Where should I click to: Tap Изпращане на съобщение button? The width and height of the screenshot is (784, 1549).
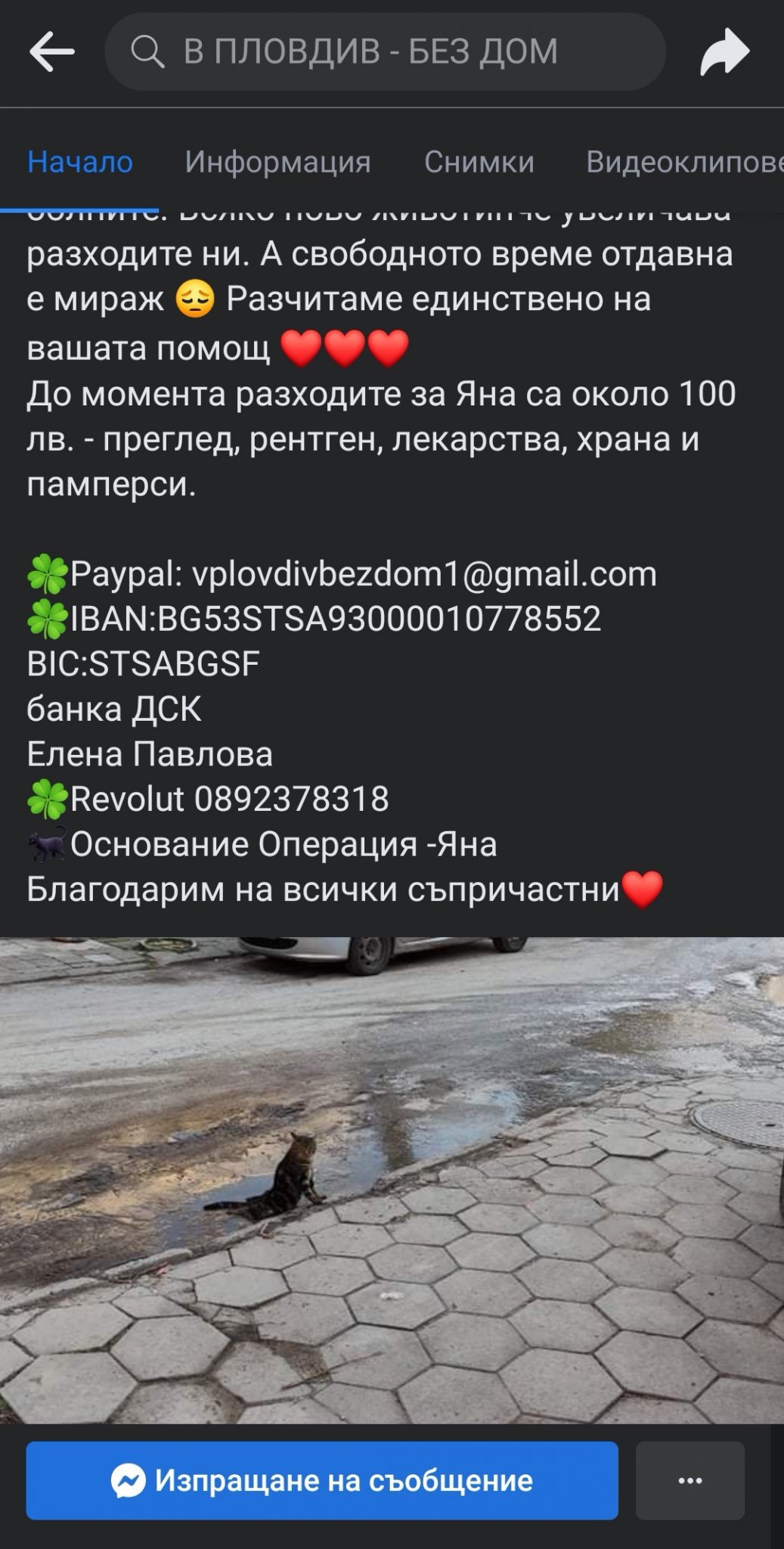pos(322,1480)
